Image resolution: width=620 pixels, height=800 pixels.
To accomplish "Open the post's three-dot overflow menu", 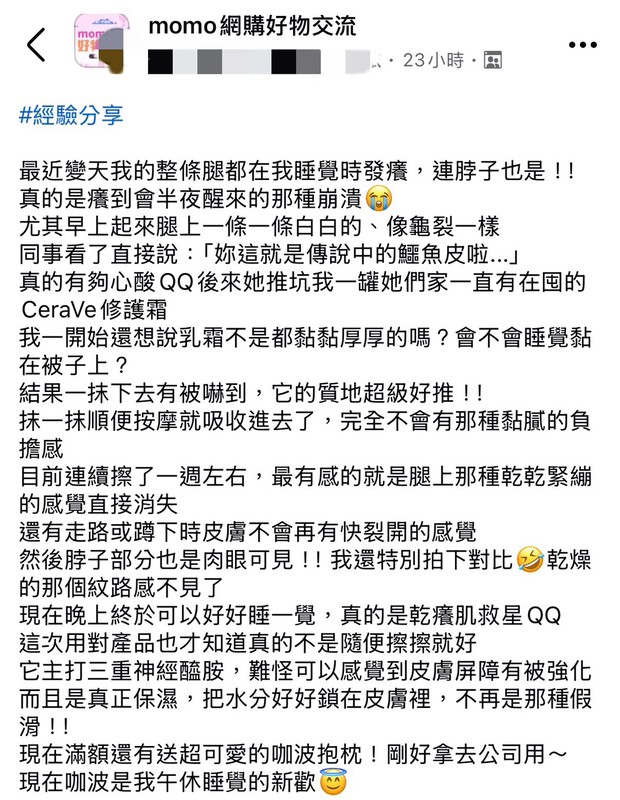I will [x=582, y=45].
